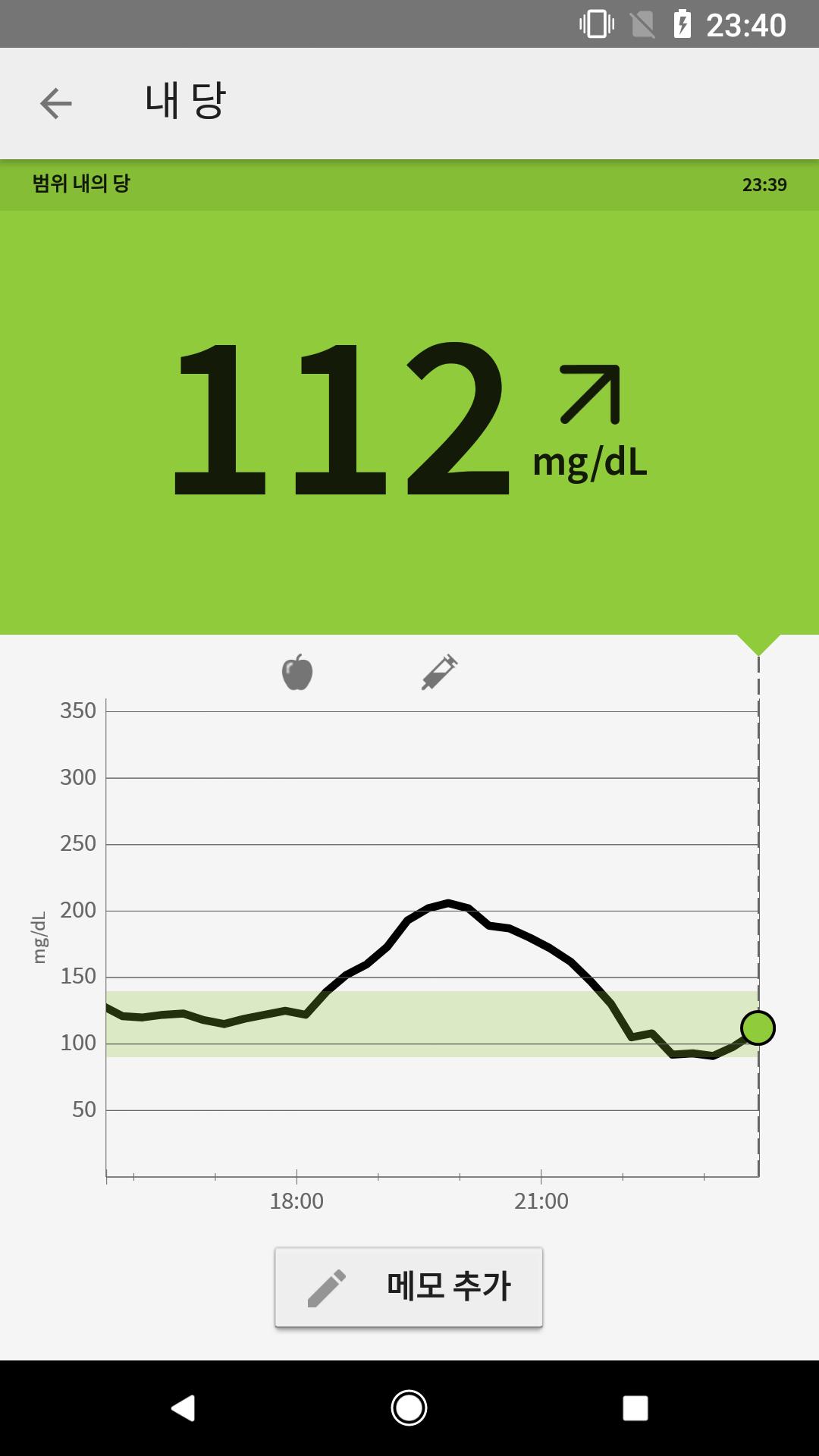The width and height of the screenshot is (819, 1456).
Task: Open the recent apps view
Action: [x=635, y=1408]
